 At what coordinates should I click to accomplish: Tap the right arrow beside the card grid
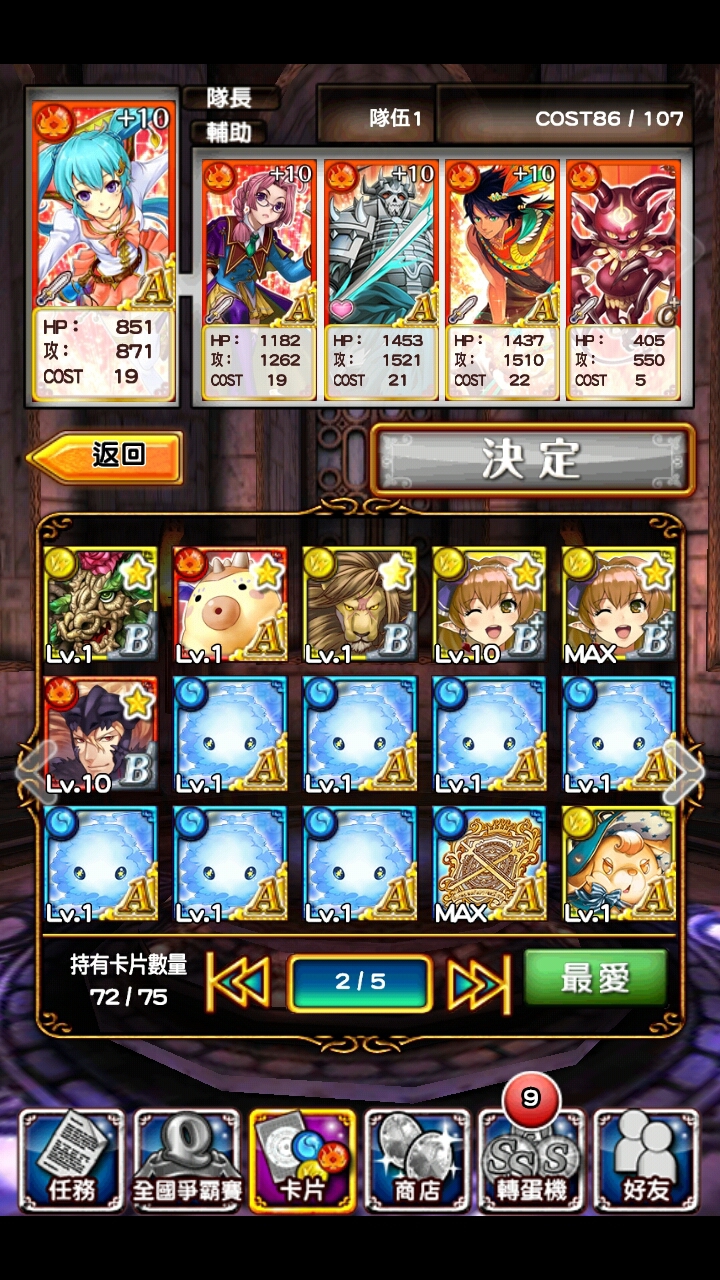point(686,772)
